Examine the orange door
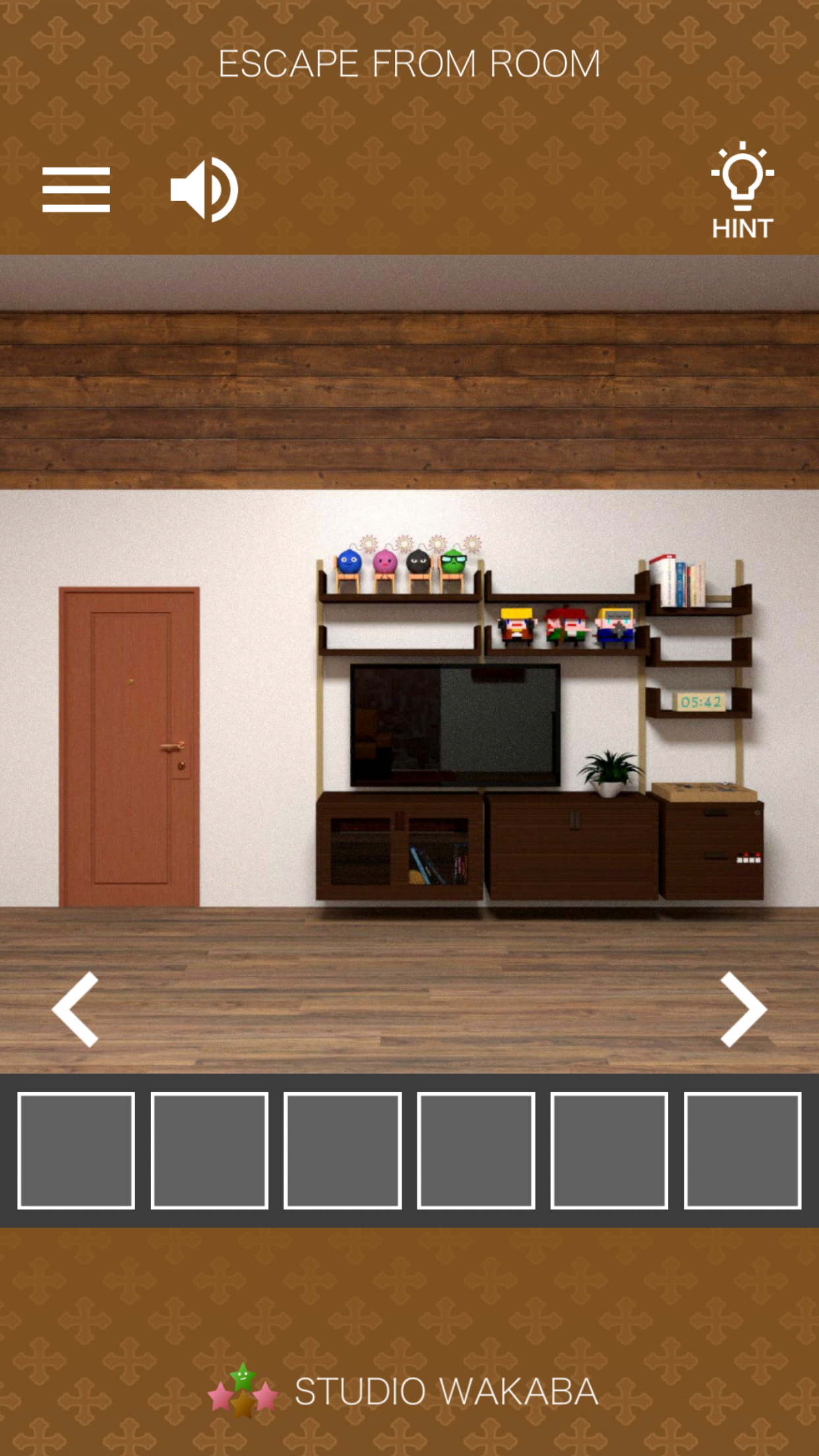Image resolution: width=819 pixels, height=1456 pixels. click(x=129, y=746)
